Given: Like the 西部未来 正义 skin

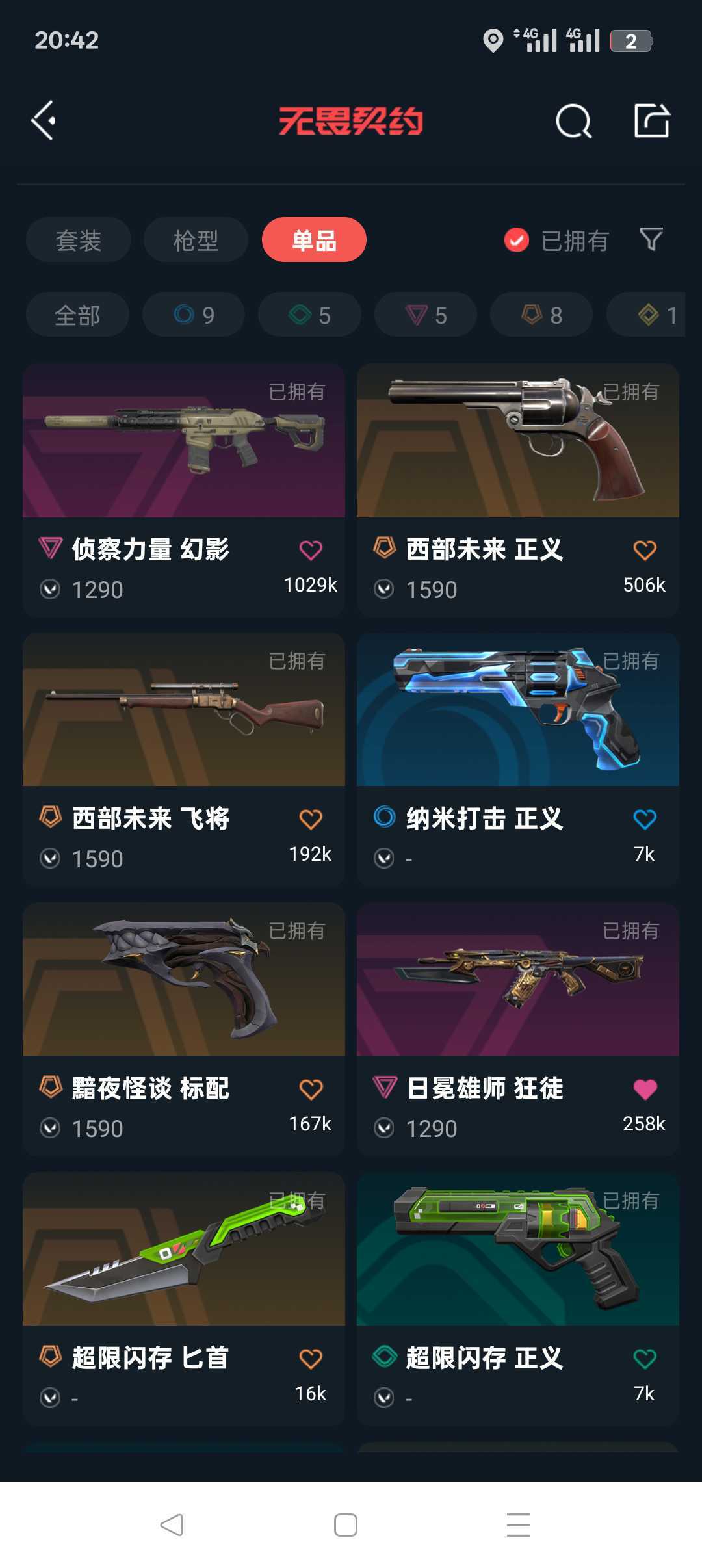Looking at the screenshot, I should pos(645,550).
